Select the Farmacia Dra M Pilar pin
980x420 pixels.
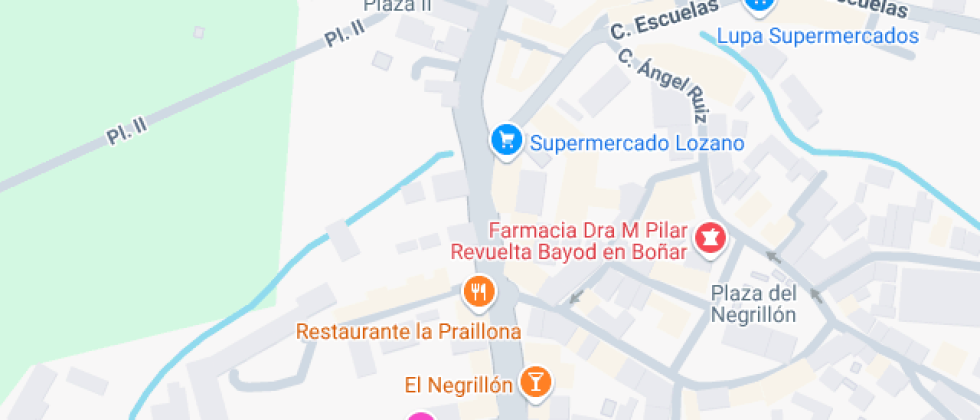point(711,239)
